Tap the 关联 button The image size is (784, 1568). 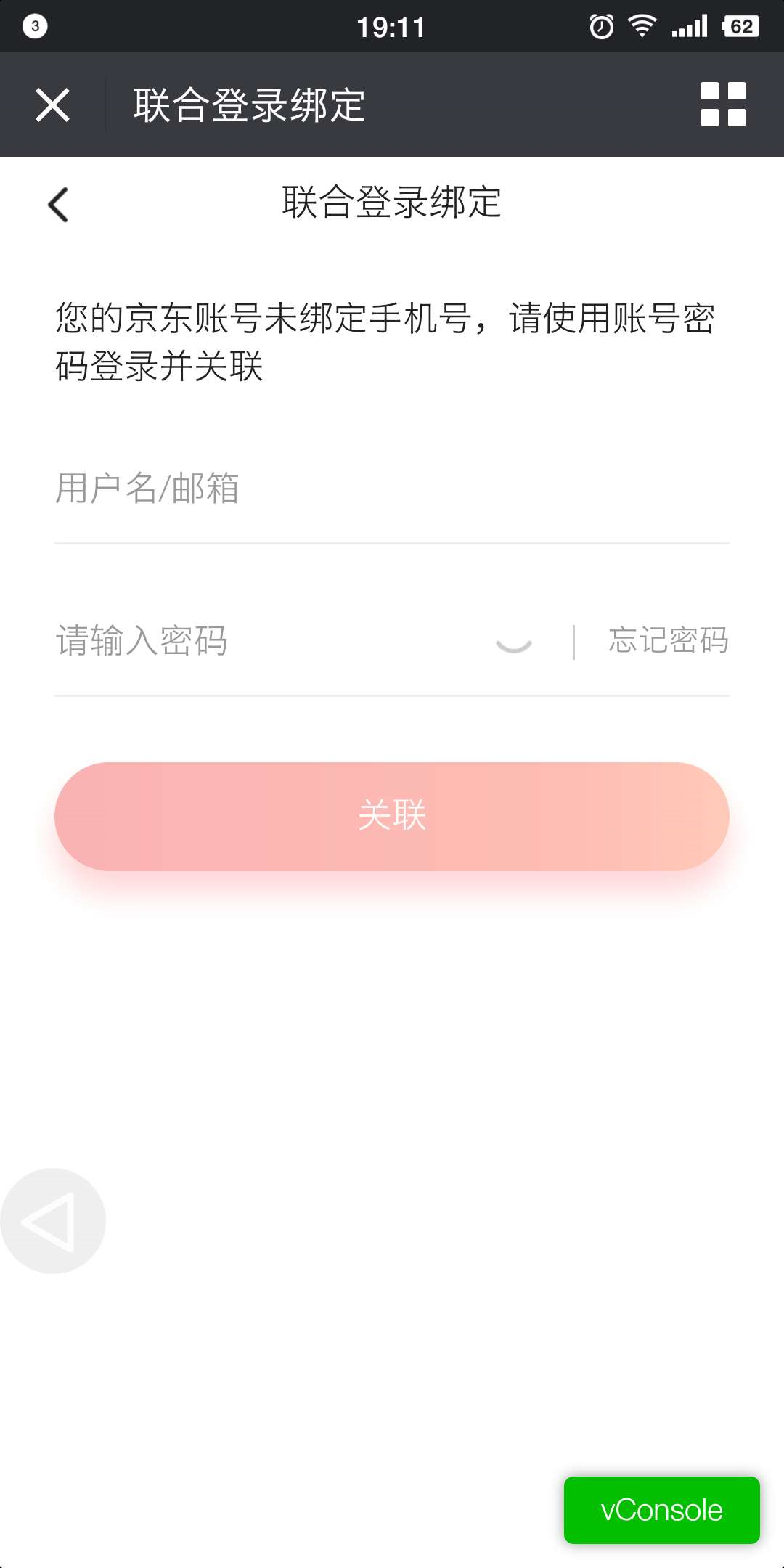pos(392,816)
